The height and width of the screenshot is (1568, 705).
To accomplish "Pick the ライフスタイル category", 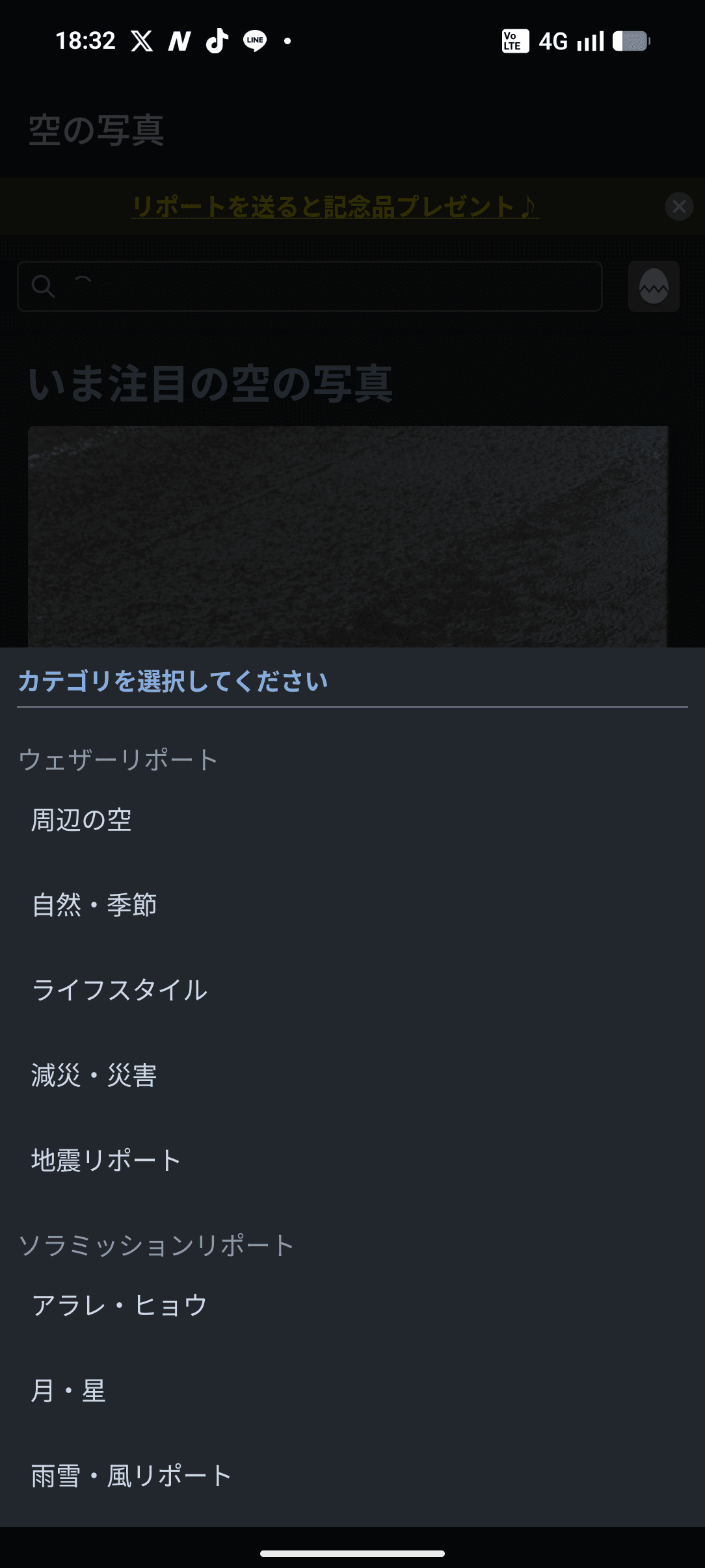I will point(120,990).
